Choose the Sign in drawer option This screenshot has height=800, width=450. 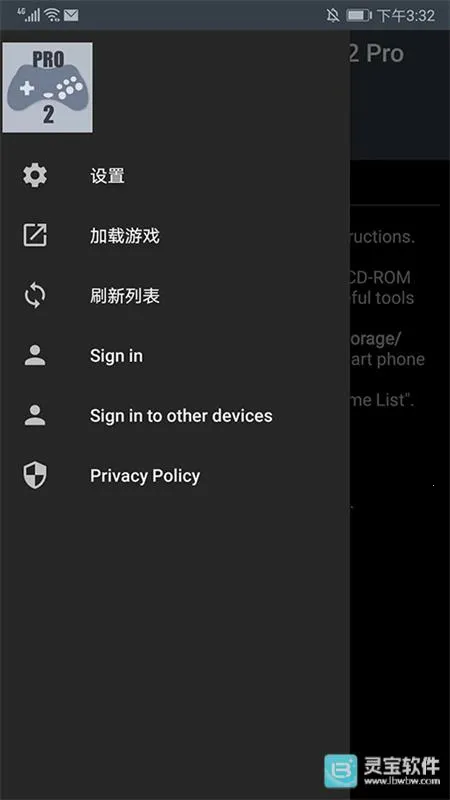coord(175,356)
